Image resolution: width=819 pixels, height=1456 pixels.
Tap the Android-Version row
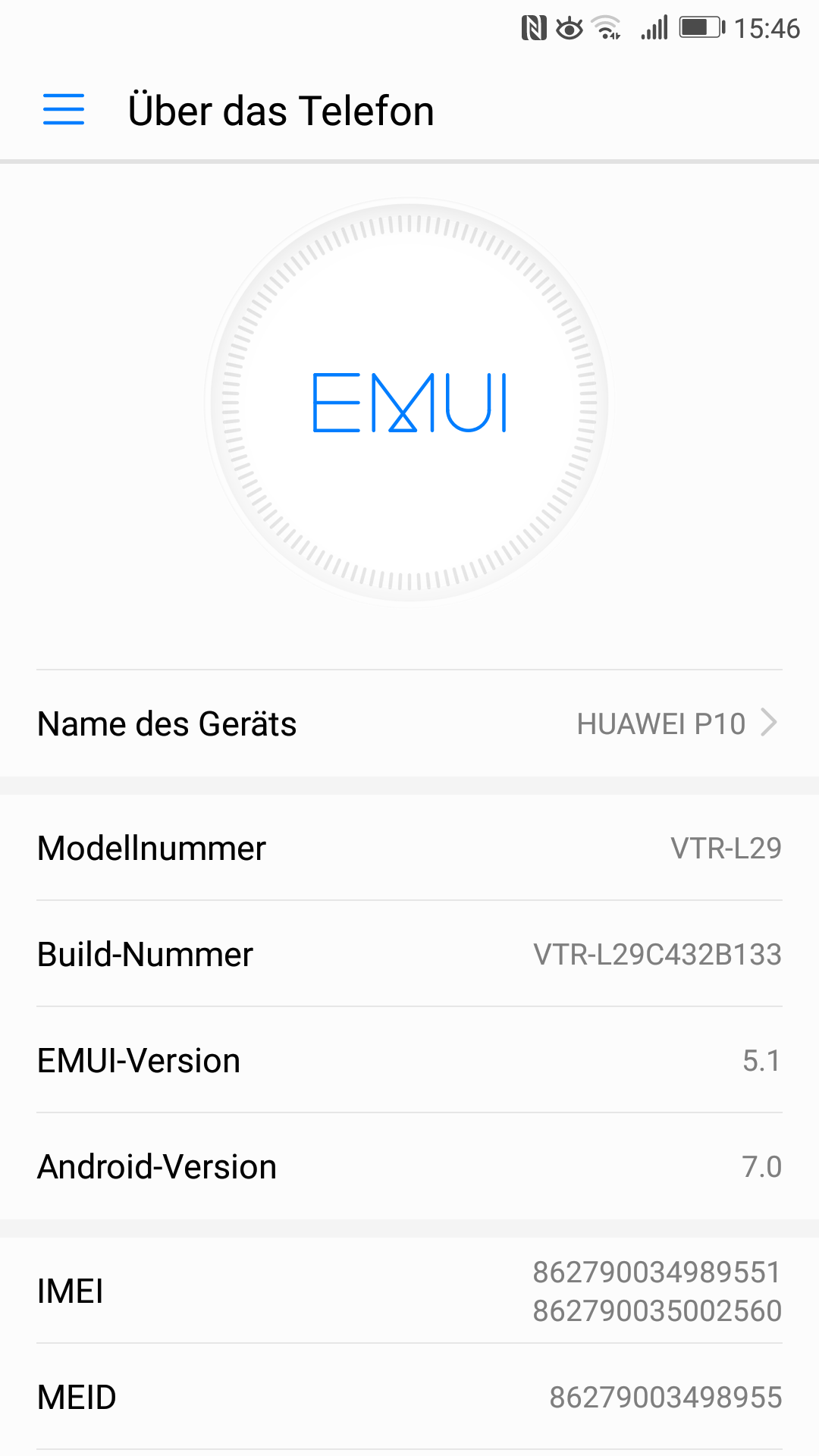coord(409,1166)
